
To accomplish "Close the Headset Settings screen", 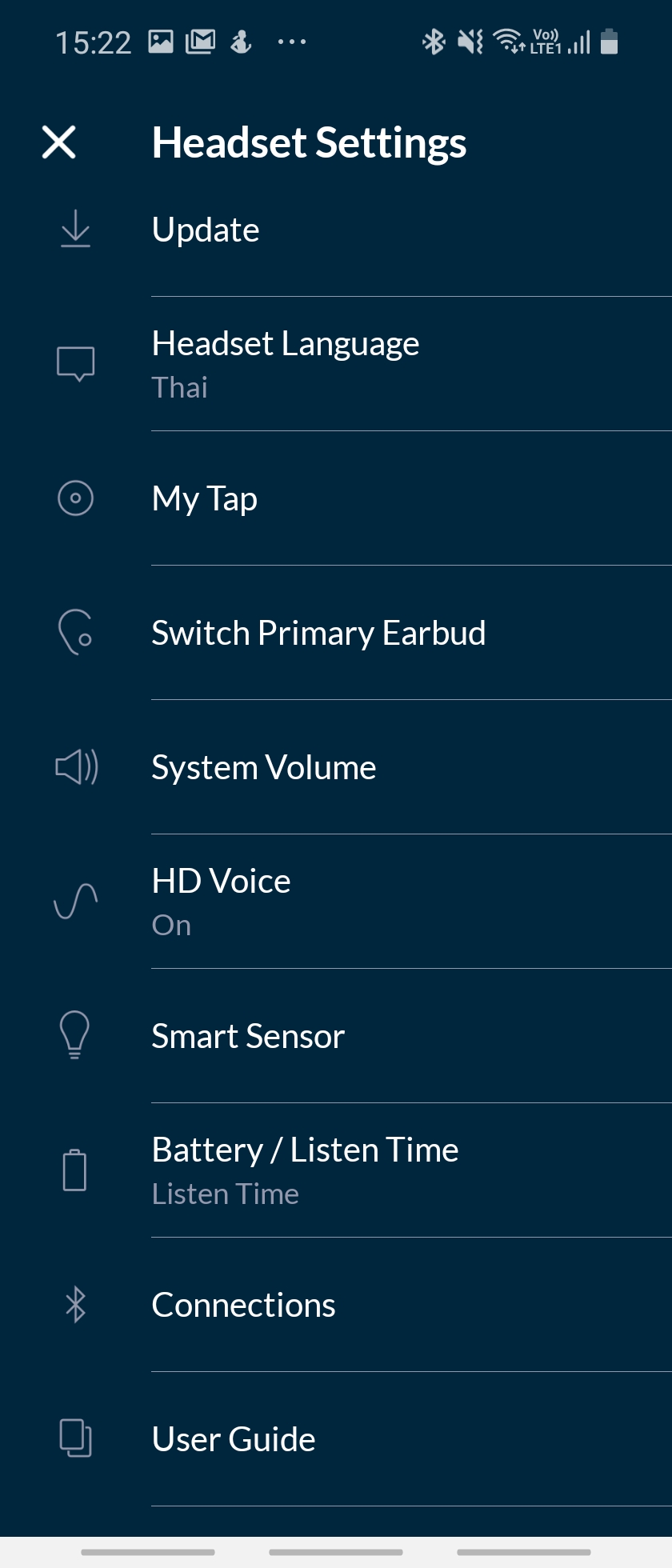I will pos(59,142).
